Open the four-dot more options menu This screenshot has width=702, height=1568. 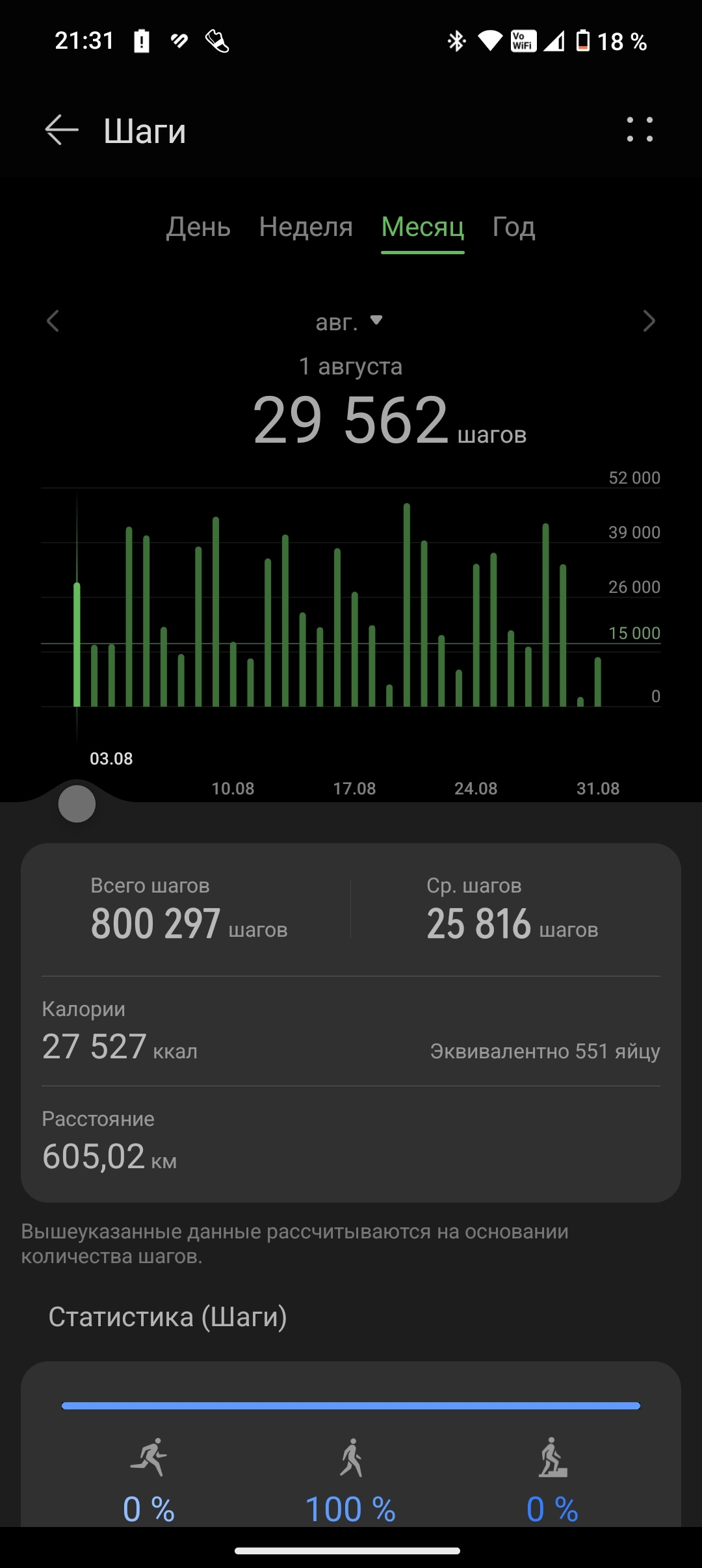[640, 130]
